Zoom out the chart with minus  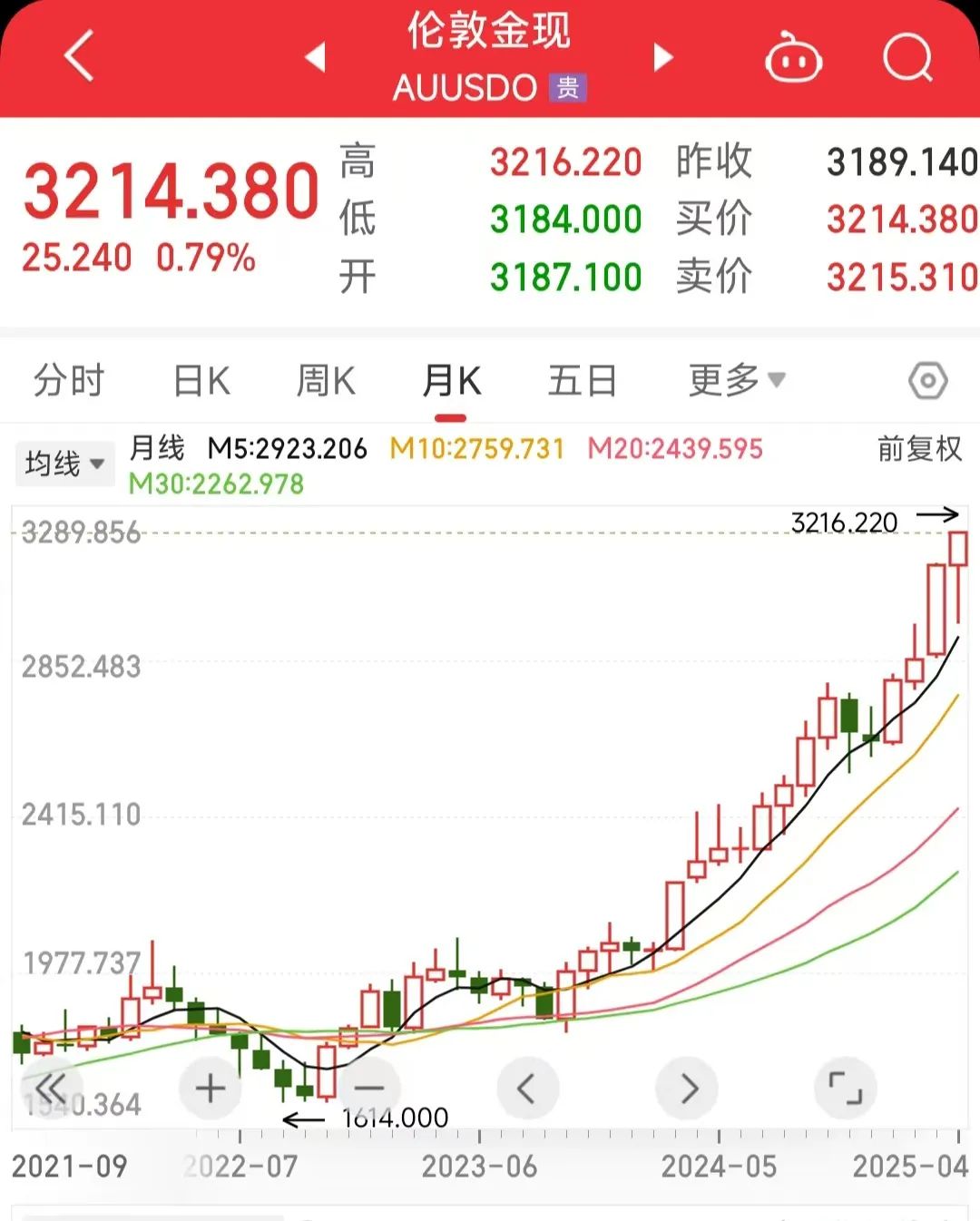pos(369,1088)
